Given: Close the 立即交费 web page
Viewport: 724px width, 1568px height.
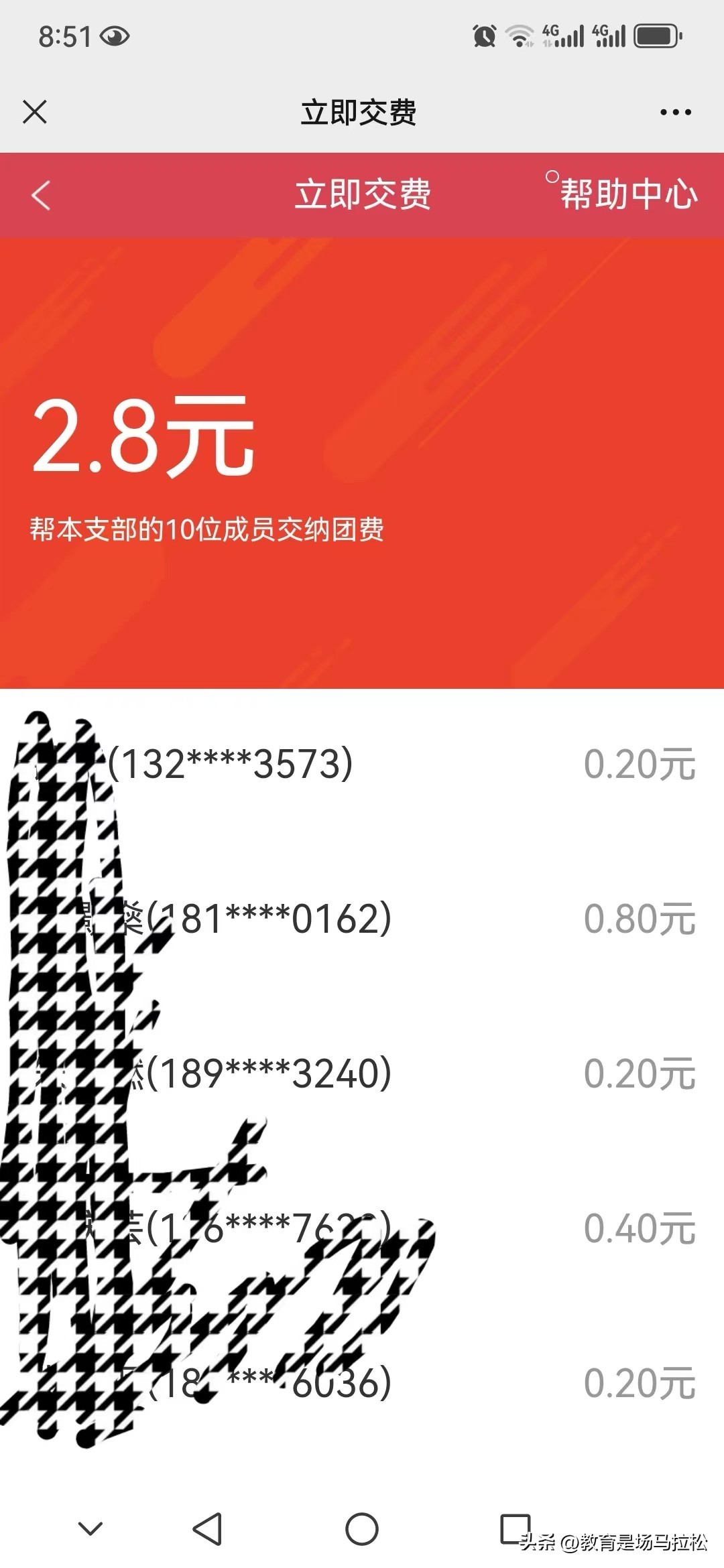Looking at the screenshot, I should [x=35, y=112].
